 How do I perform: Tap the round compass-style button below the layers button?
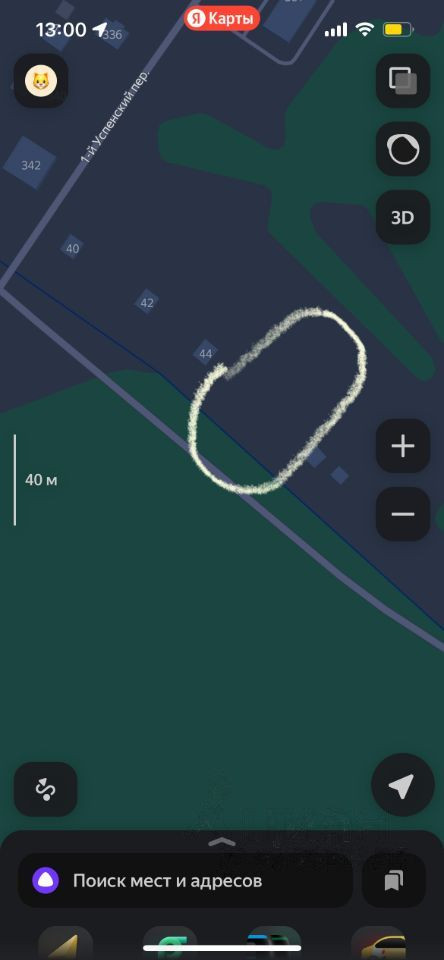pos(402,149)
